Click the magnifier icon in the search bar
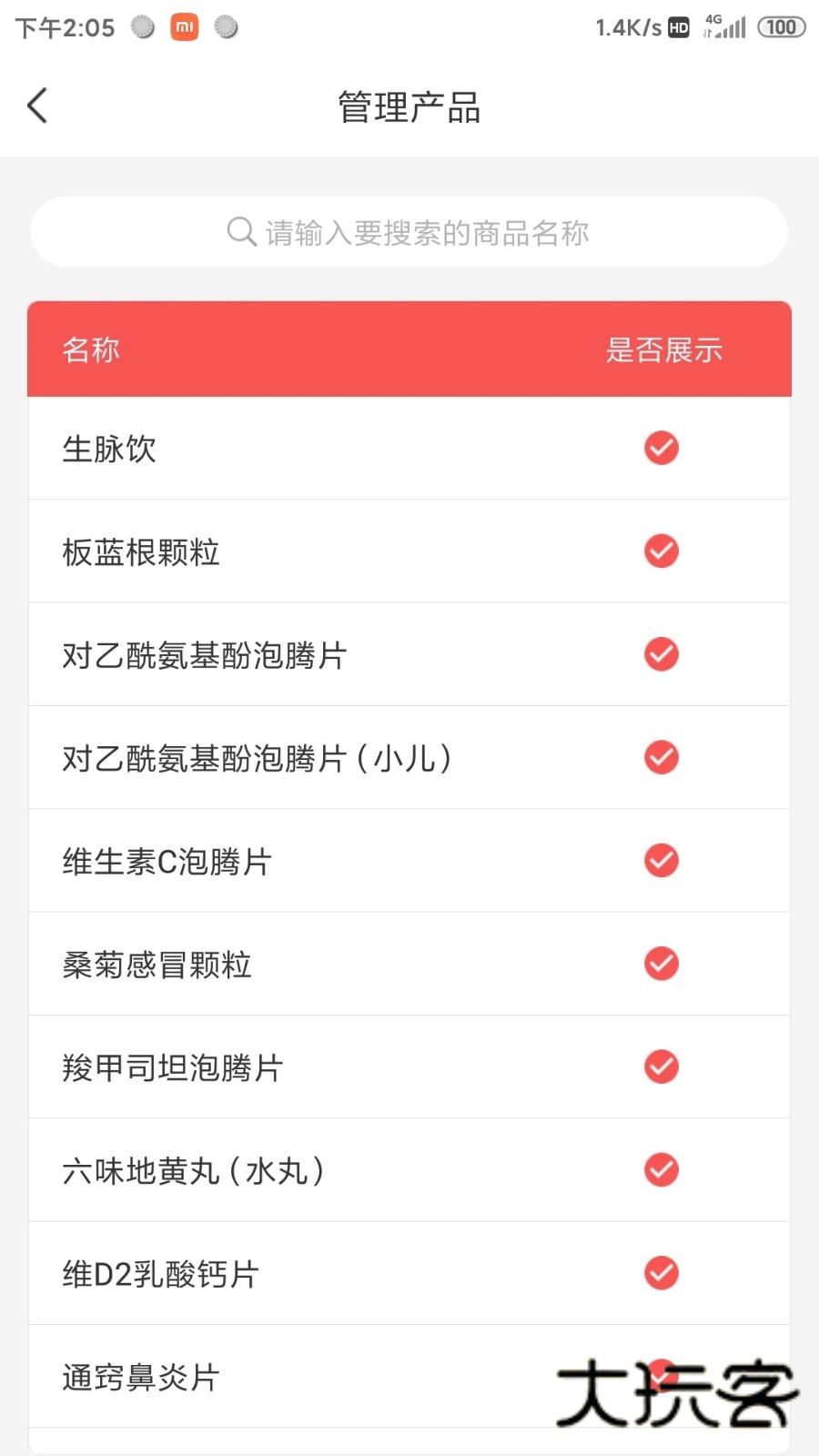The height and width of the screenshot is (1456, 819). point(238,232)
